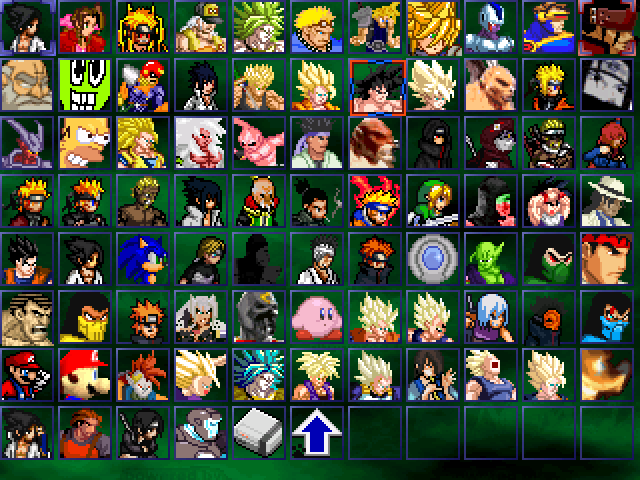The image size is (640, 480).
Task: Select green Piccolo portrait
Action: pyautogui.click(x=491, y=259)
